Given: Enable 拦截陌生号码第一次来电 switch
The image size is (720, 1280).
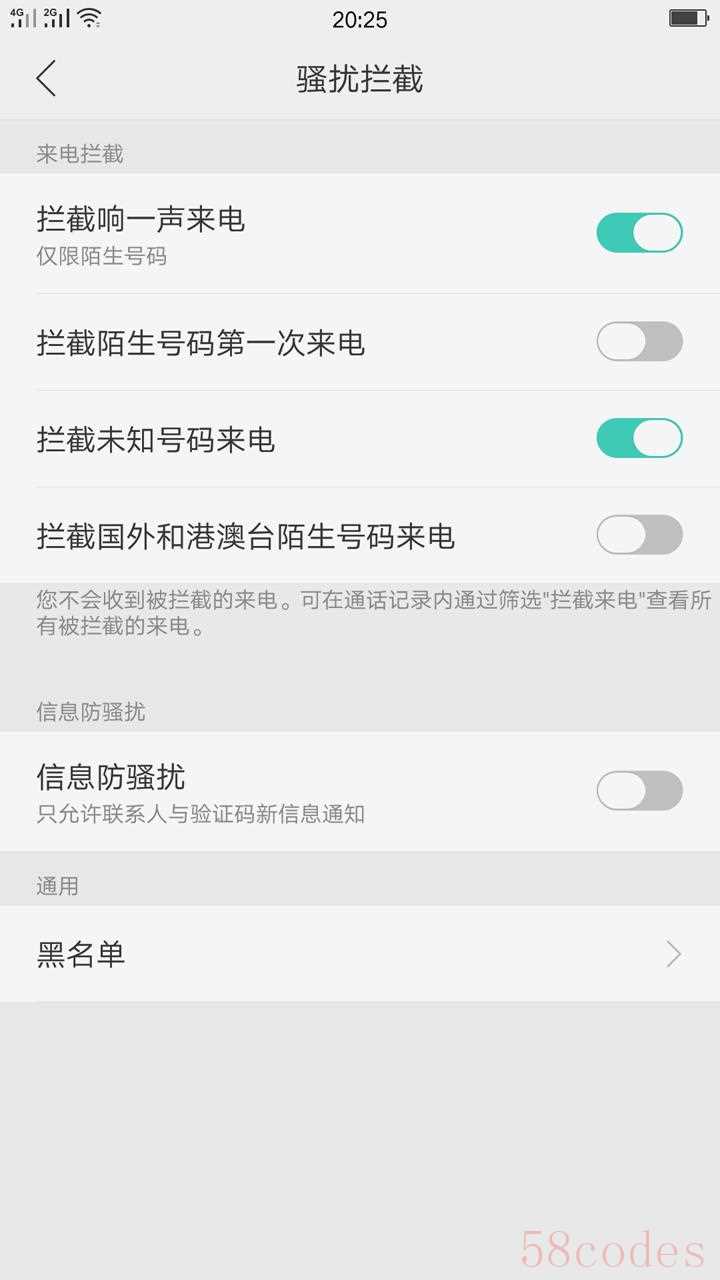Looking at the screenshot, I should (640, 341).
